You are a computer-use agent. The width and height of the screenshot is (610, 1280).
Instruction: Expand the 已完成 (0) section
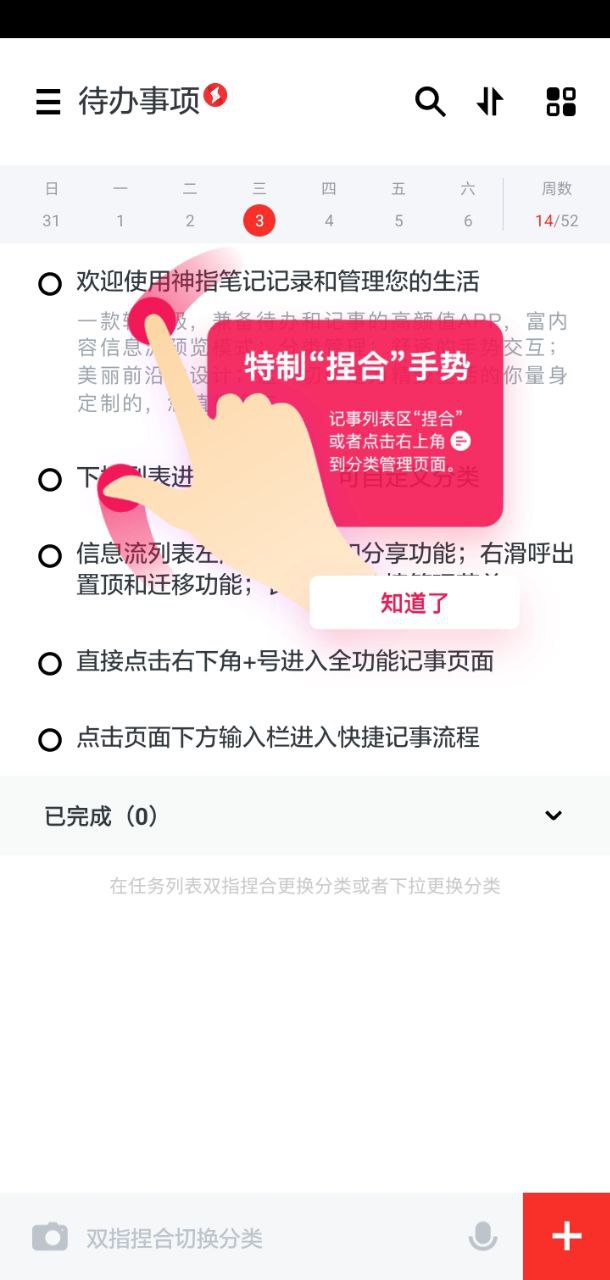[553, 816]
